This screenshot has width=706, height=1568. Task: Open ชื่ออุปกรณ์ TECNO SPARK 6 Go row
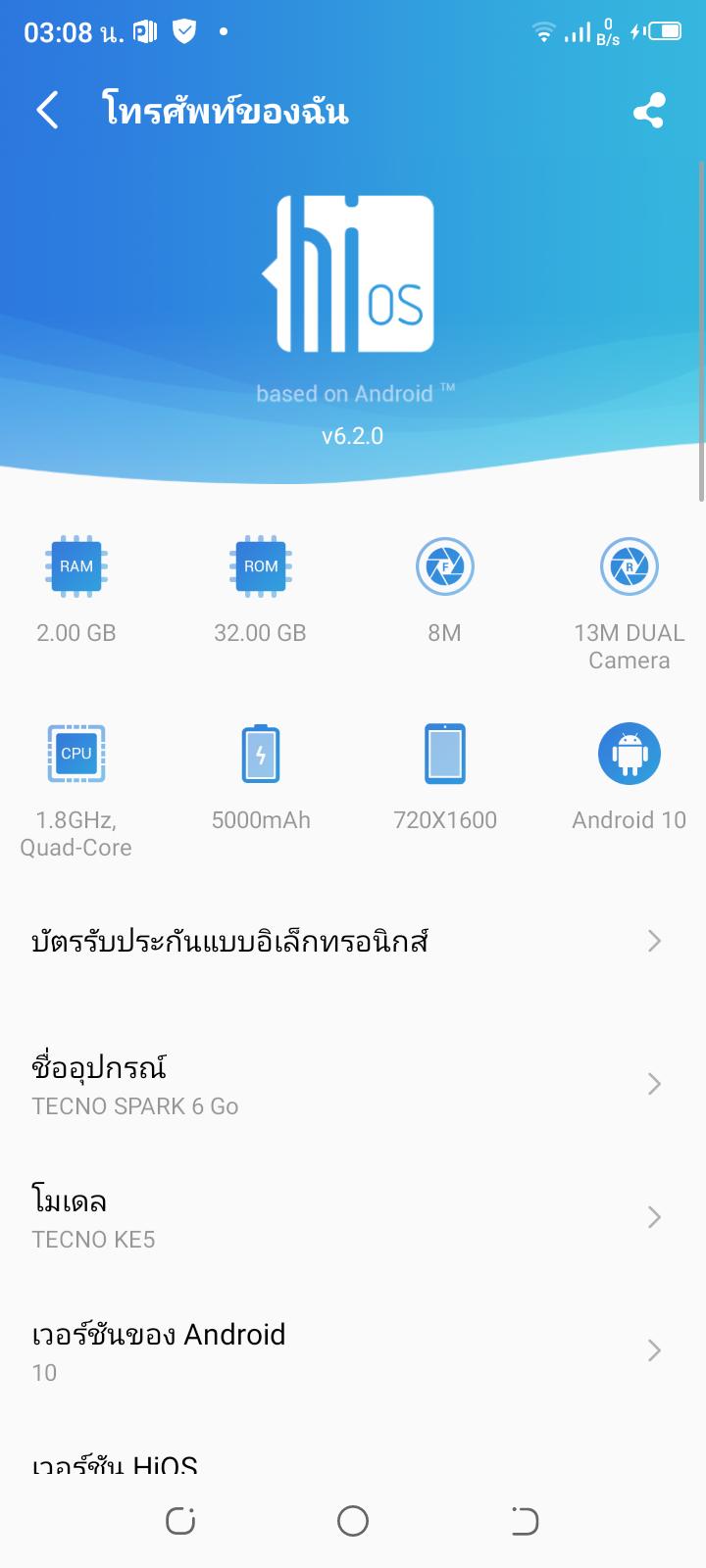(x=353, y=1084)
